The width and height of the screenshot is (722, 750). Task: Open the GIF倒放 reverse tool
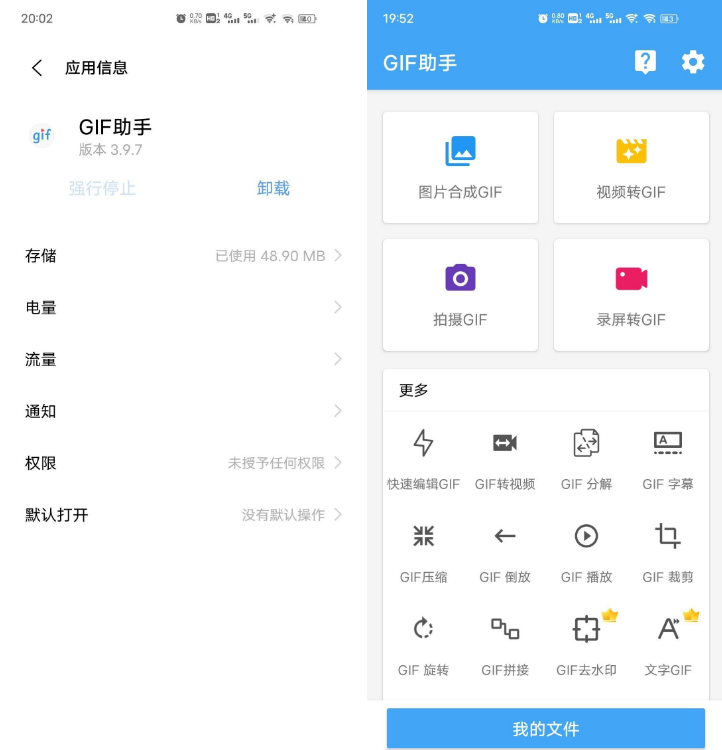click(x=504, y=536)
